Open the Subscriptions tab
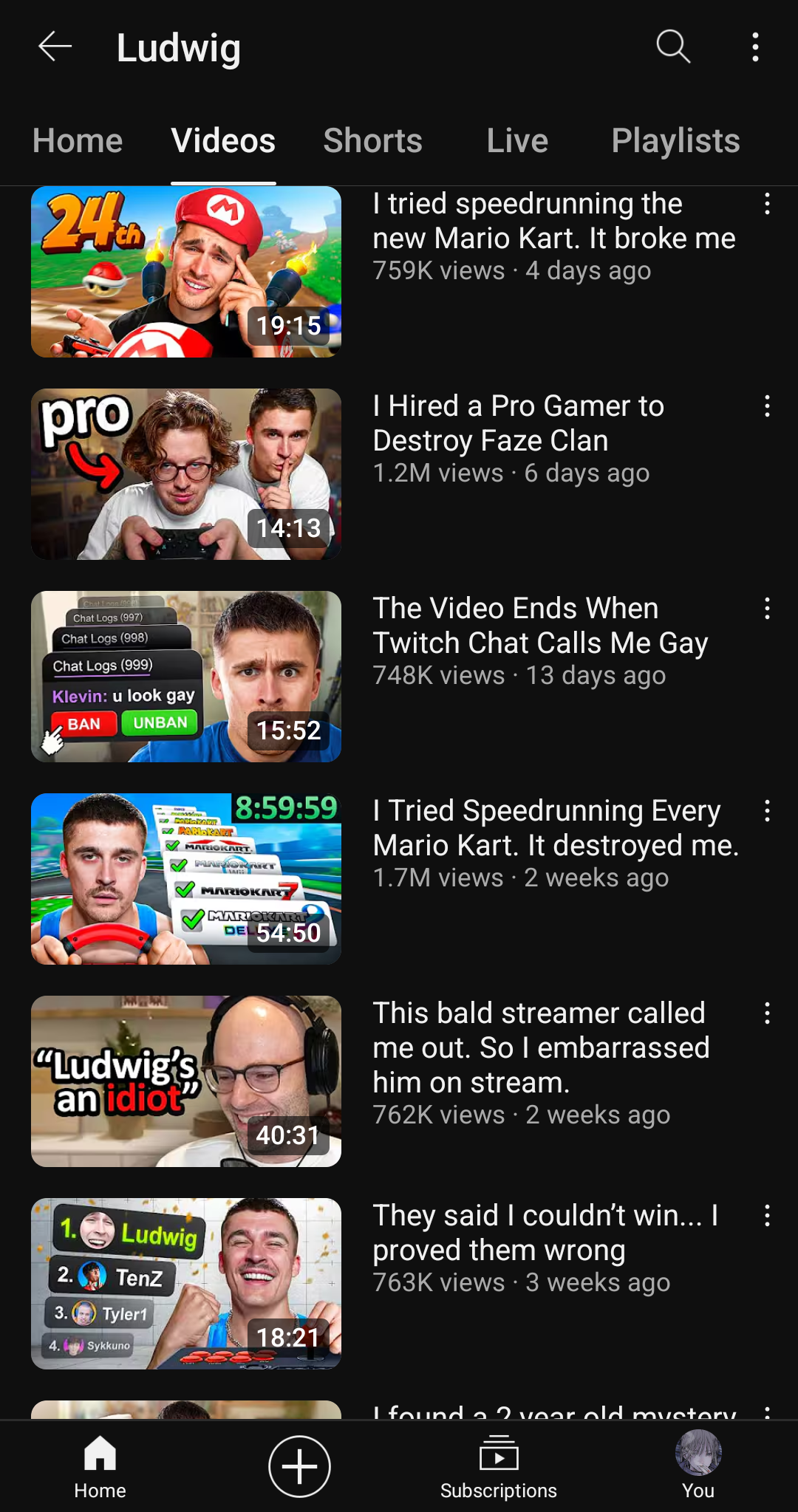 click(499, 1466)
